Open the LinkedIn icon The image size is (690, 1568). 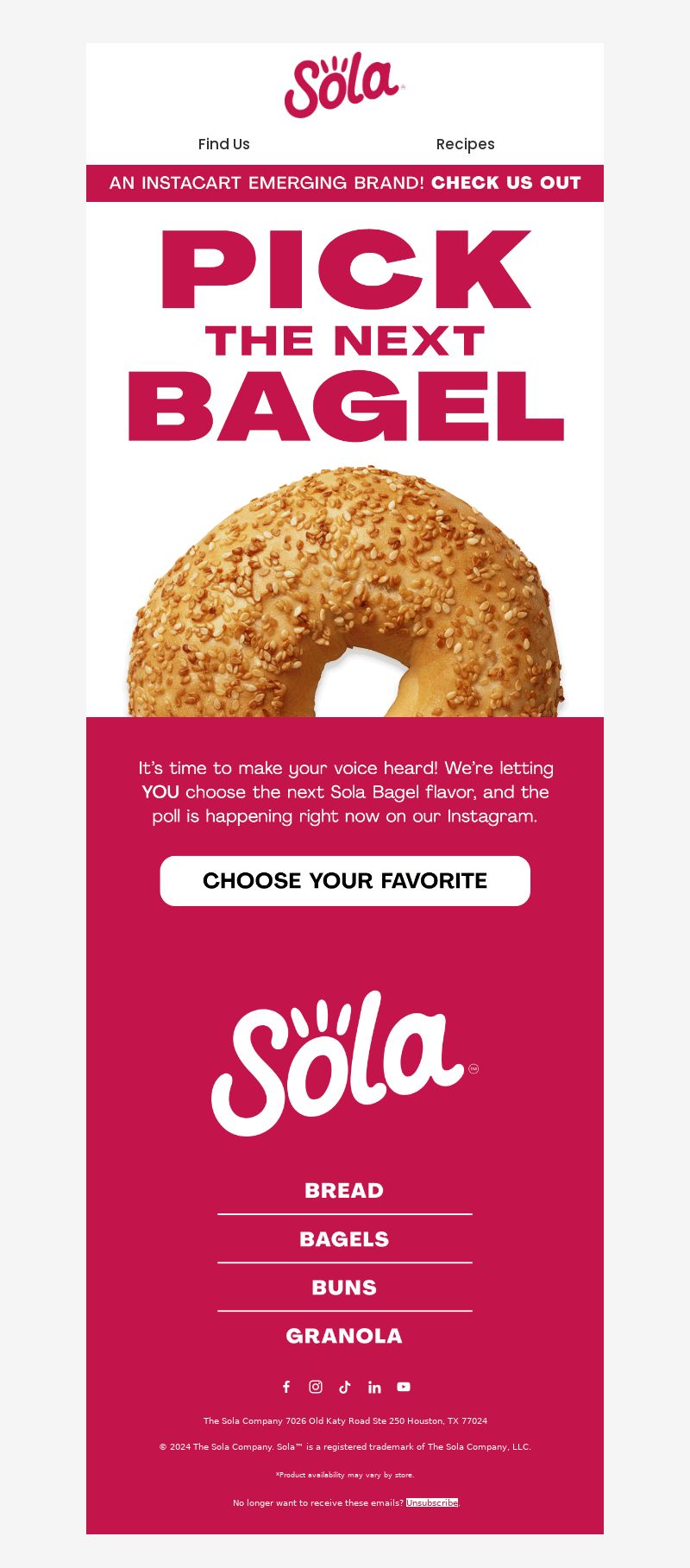pos(374,1387)
